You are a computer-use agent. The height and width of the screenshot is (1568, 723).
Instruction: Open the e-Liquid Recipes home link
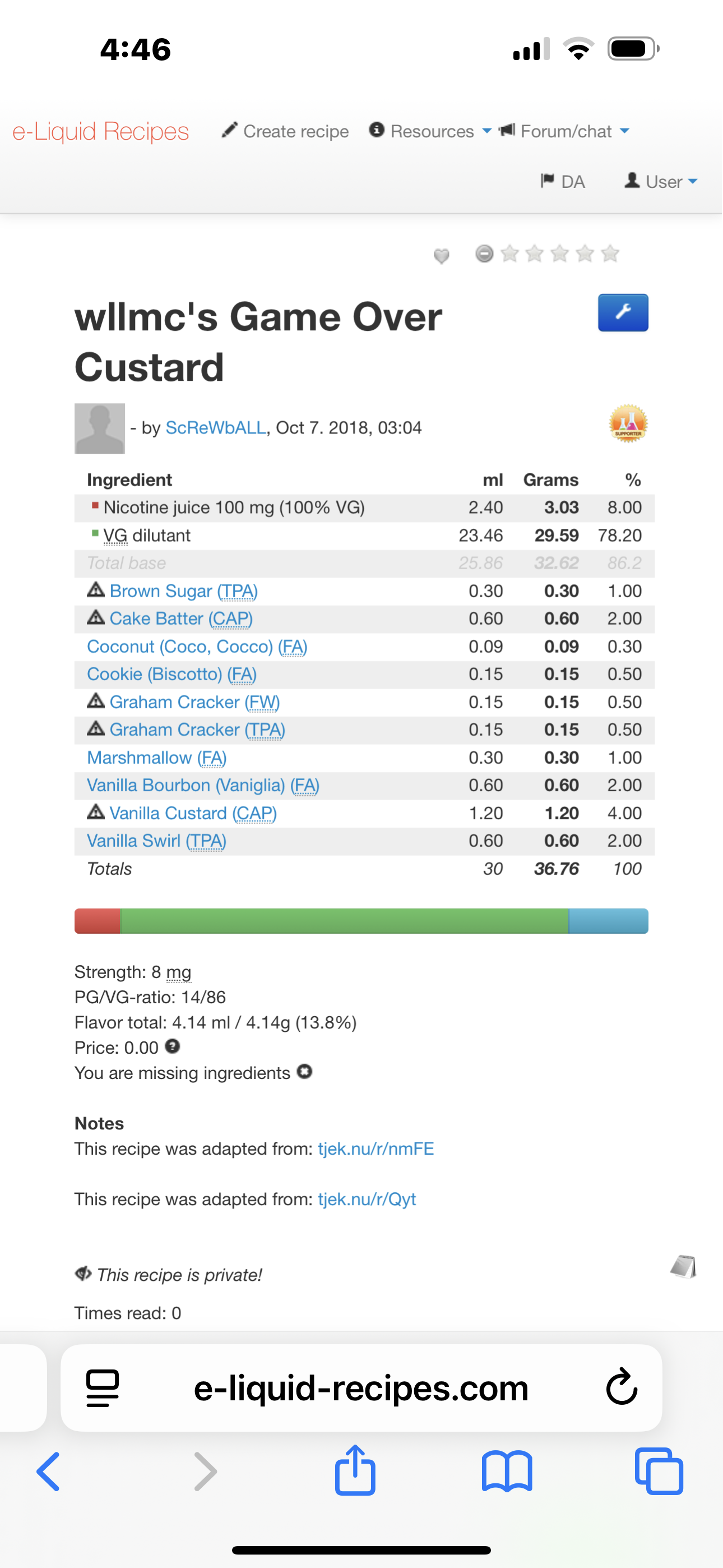click(100, 131)
